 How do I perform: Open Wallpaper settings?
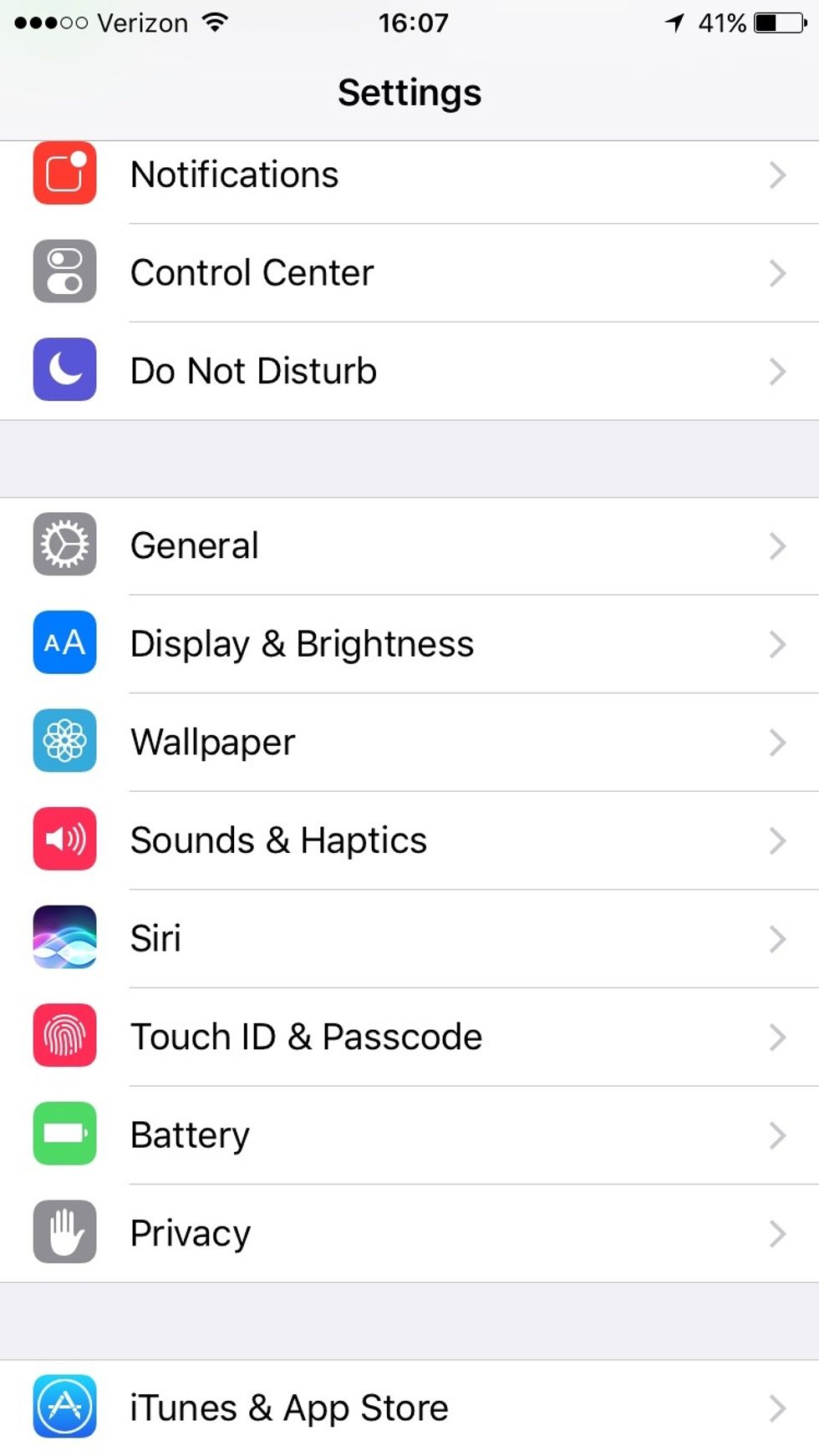pos(409,743)
